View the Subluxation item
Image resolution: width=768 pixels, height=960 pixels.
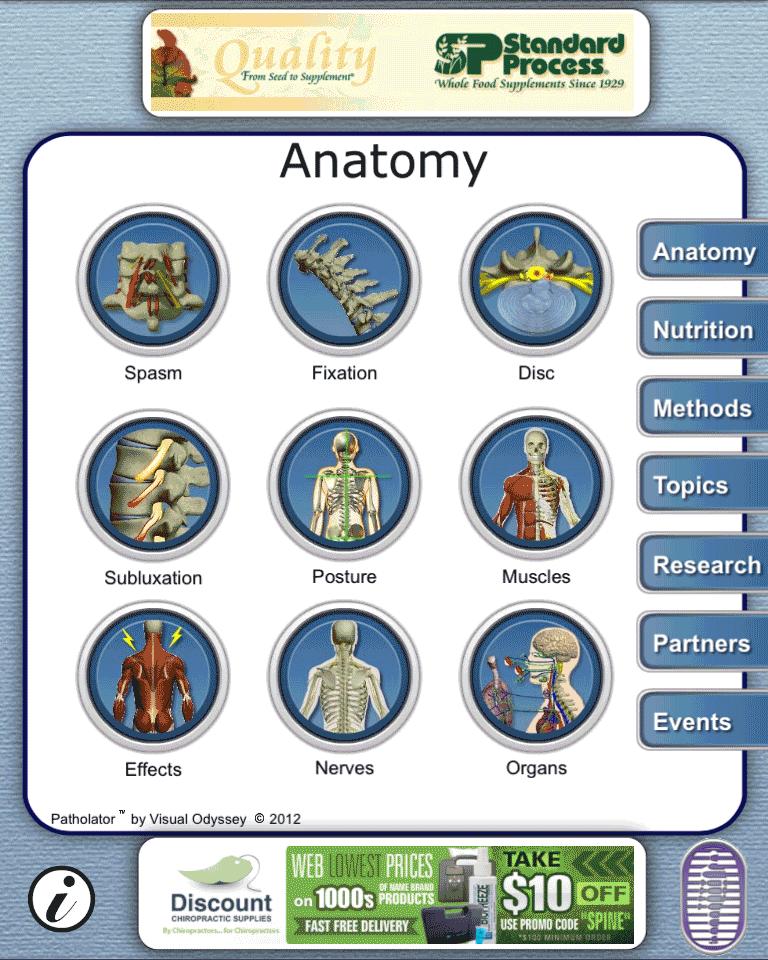153,485
